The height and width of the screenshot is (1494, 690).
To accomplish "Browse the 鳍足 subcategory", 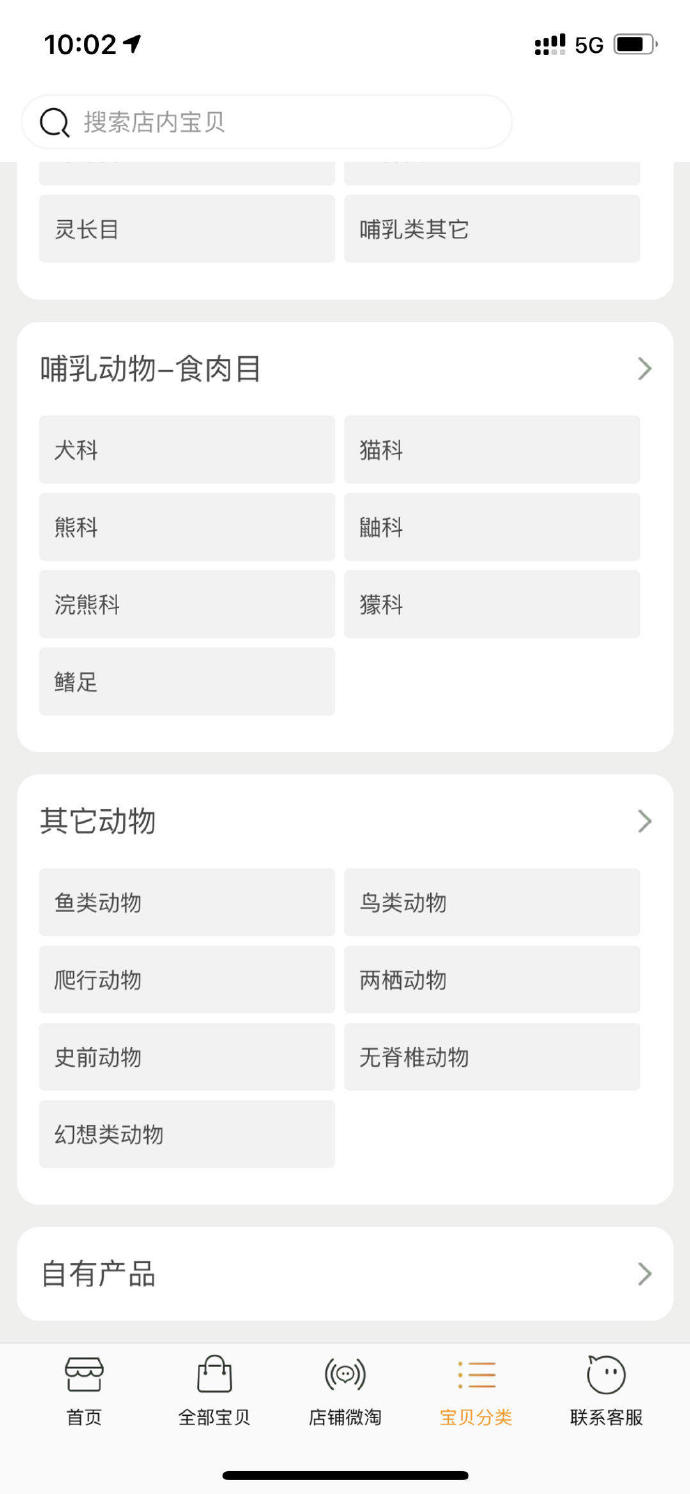I will pos(187,681).
